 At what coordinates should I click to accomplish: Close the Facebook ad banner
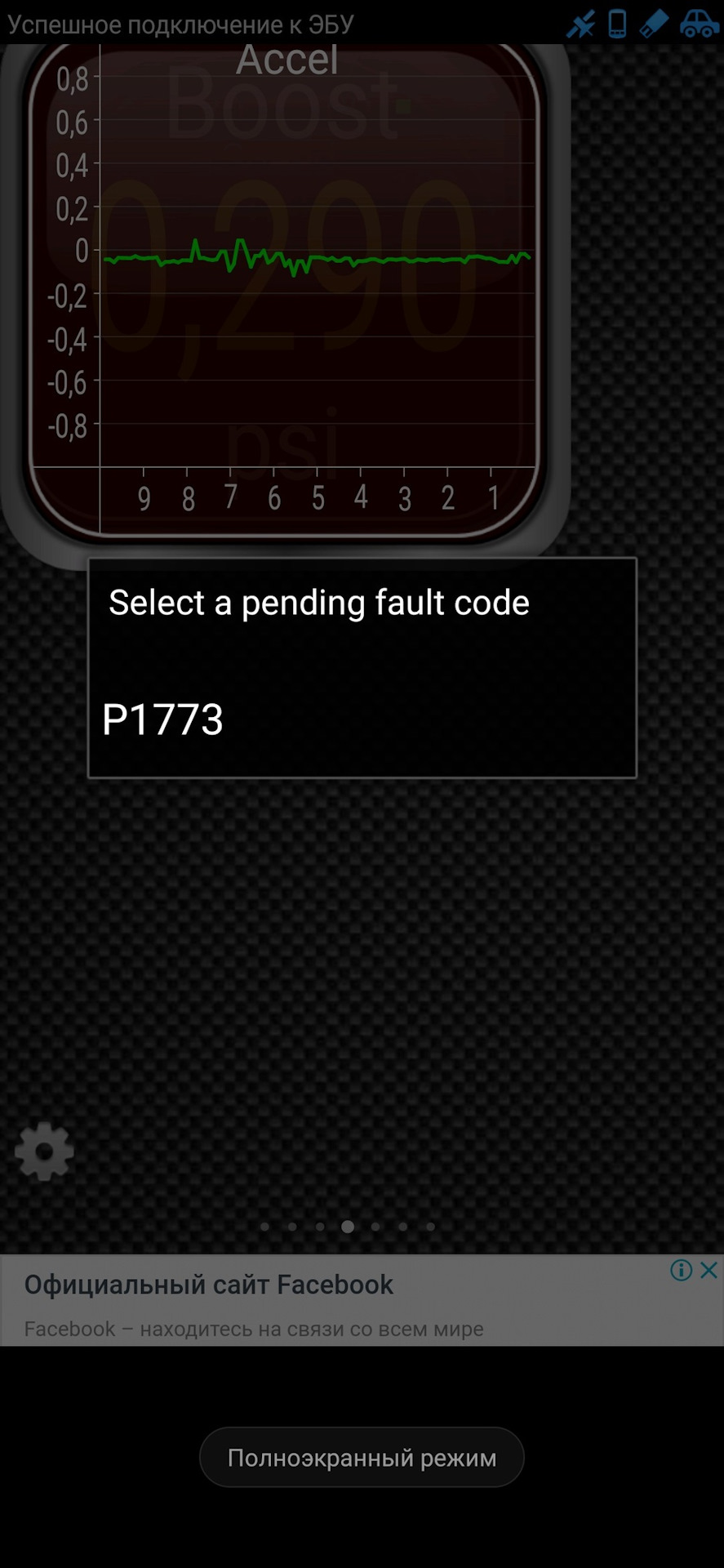coord(709,1270)
